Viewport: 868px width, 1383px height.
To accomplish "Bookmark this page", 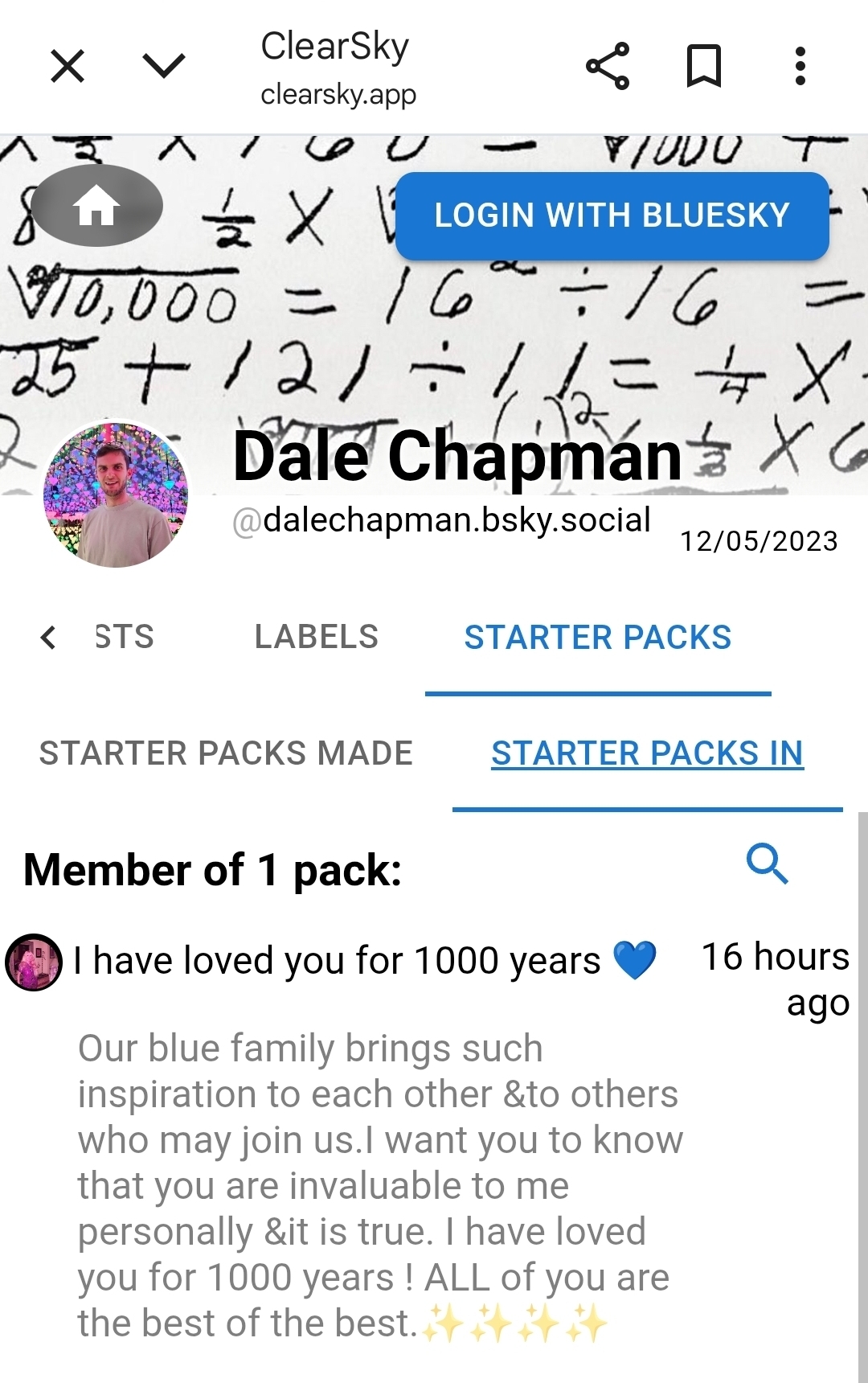I will coord(704,66).
